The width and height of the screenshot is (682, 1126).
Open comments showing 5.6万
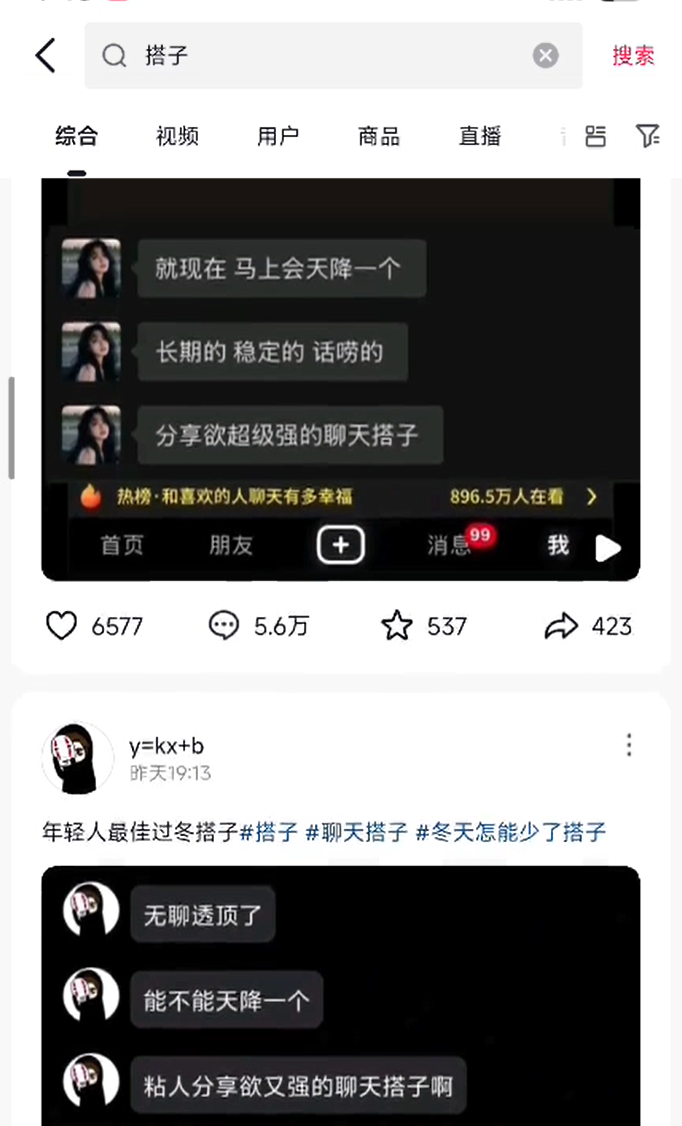224,625
